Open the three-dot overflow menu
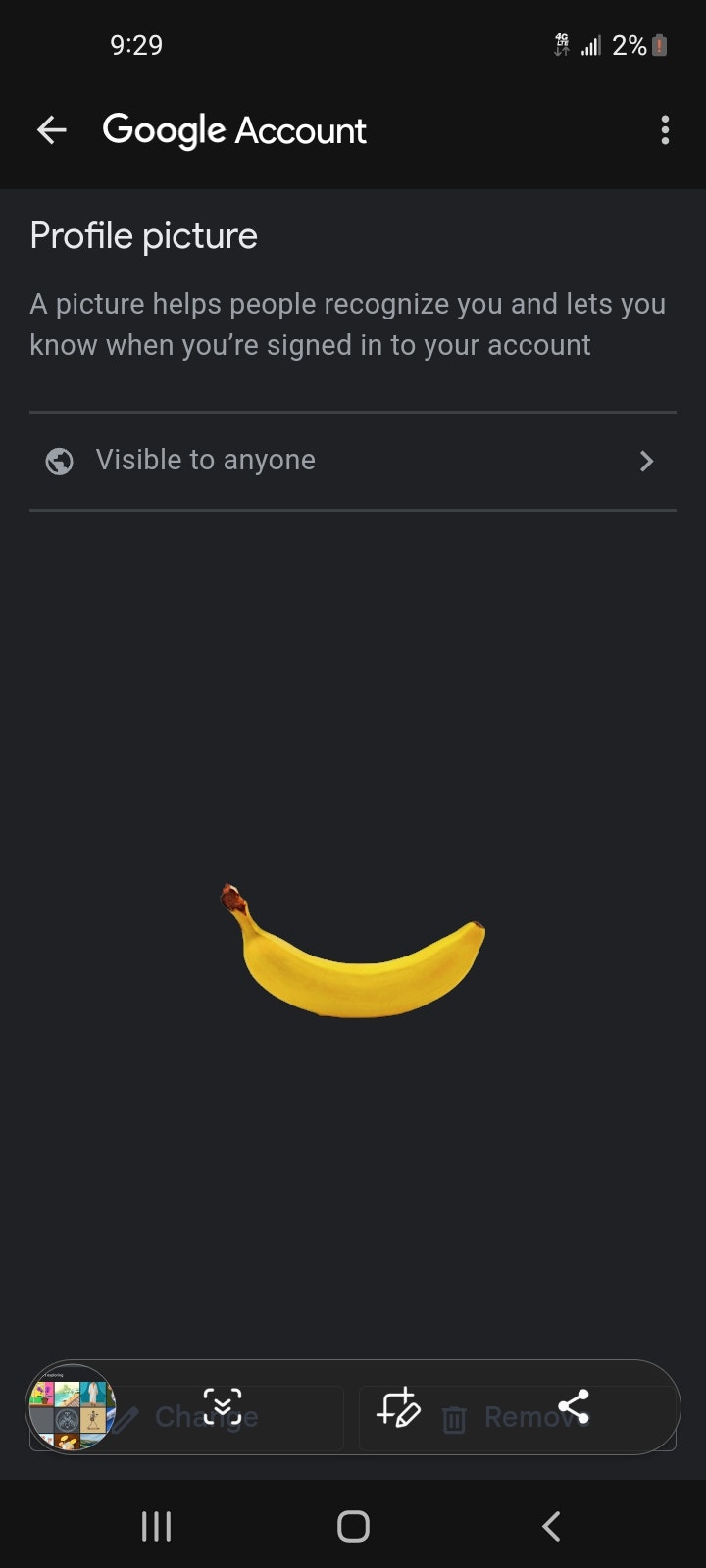 pos(665,130)
